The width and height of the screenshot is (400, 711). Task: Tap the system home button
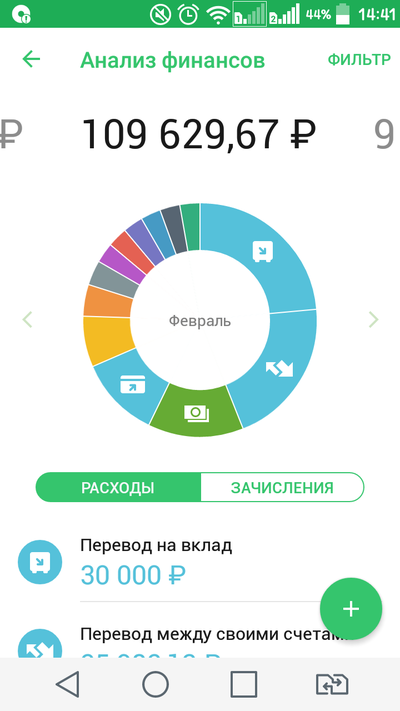pyautogui.click(x=156, y=684)
